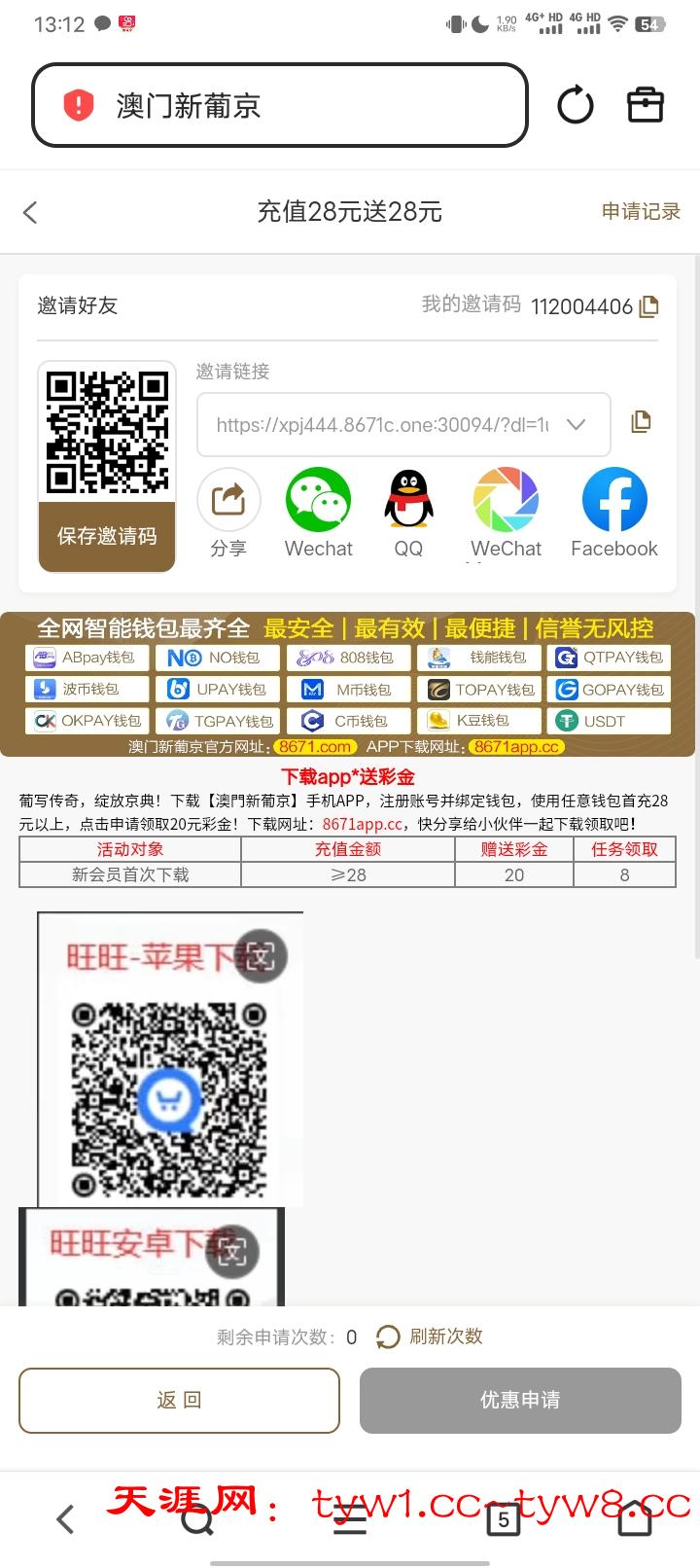Open the browser toolbox icon
700x1568 pixels.
pyautogui.click(x=645, y=105)
